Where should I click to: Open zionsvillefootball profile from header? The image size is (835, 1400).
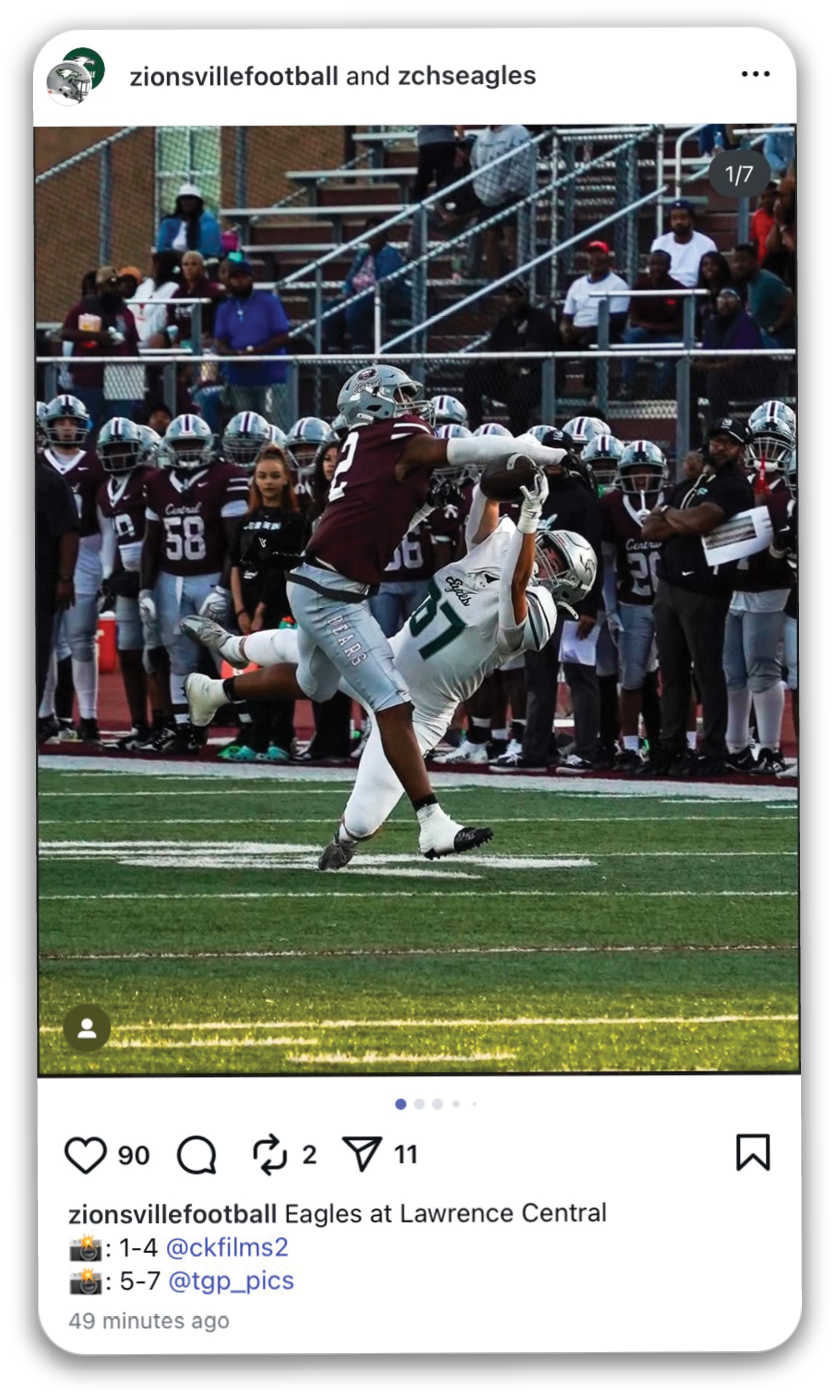tap(233, 76)
